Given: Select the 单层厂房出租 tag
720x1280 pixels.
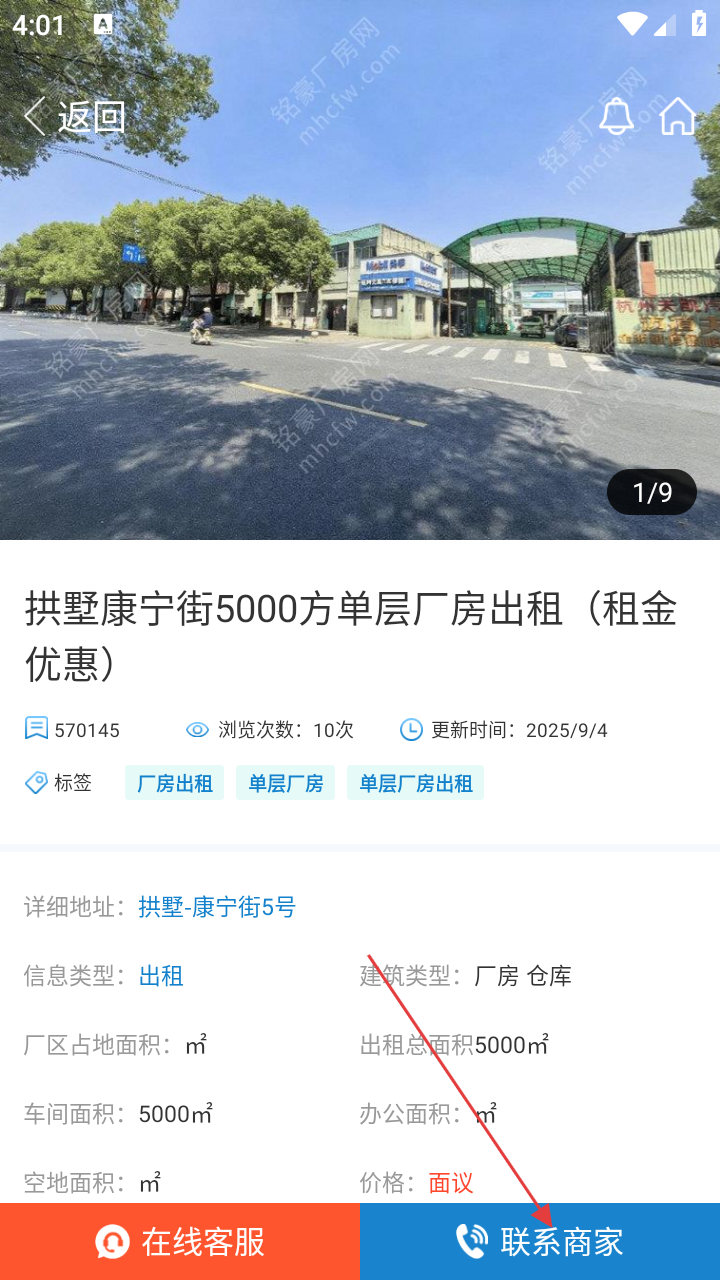Looking at the screenshot, I should [x=415, y=783].
